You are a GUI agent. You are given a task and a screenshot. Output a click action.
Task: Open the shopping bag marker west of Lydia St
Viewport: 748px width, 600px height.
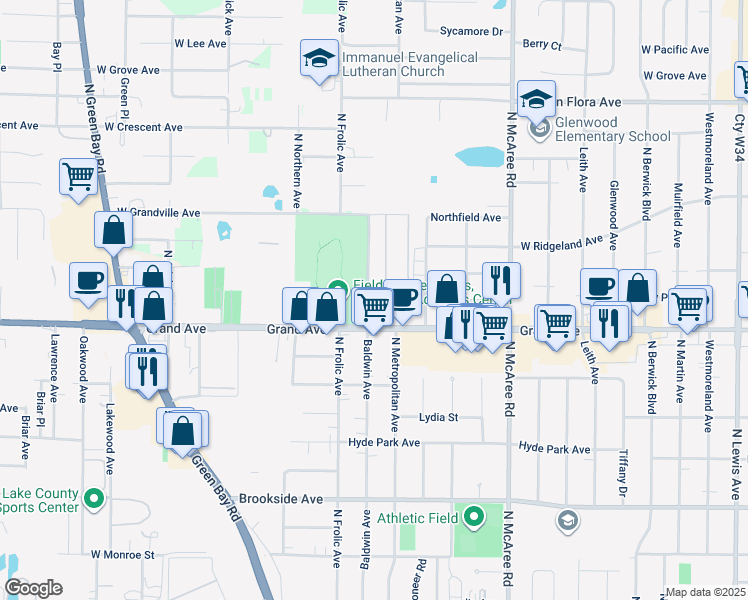(185, 430)
